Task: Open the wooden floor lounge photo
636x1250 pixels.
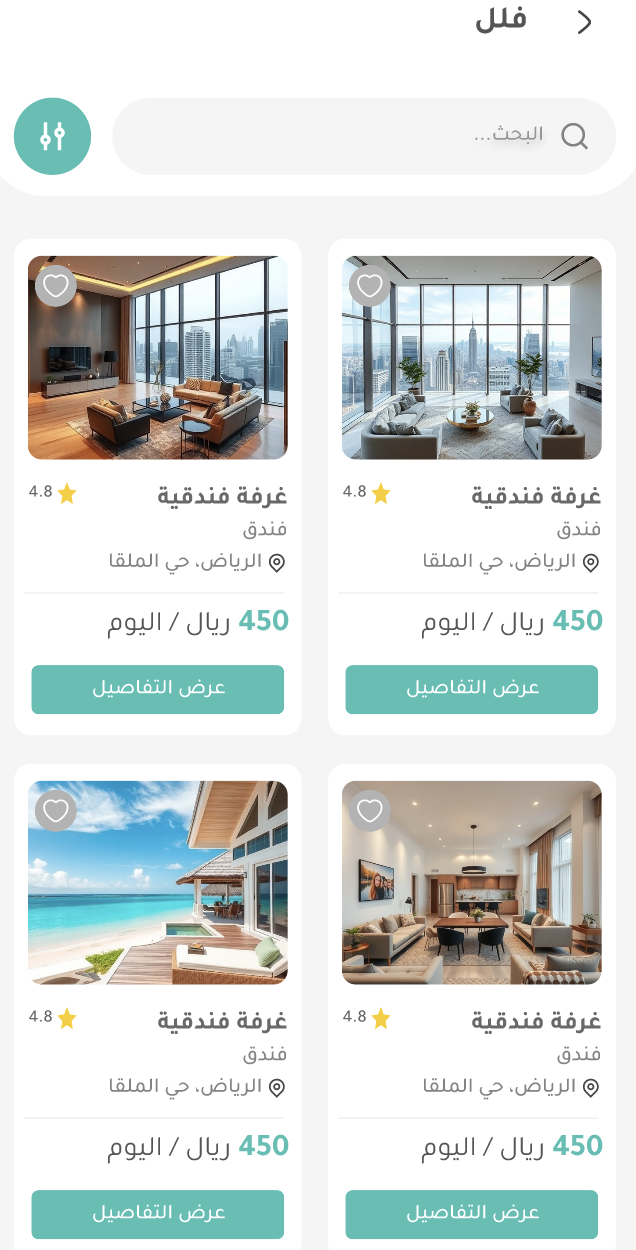Action: (158, 358)
